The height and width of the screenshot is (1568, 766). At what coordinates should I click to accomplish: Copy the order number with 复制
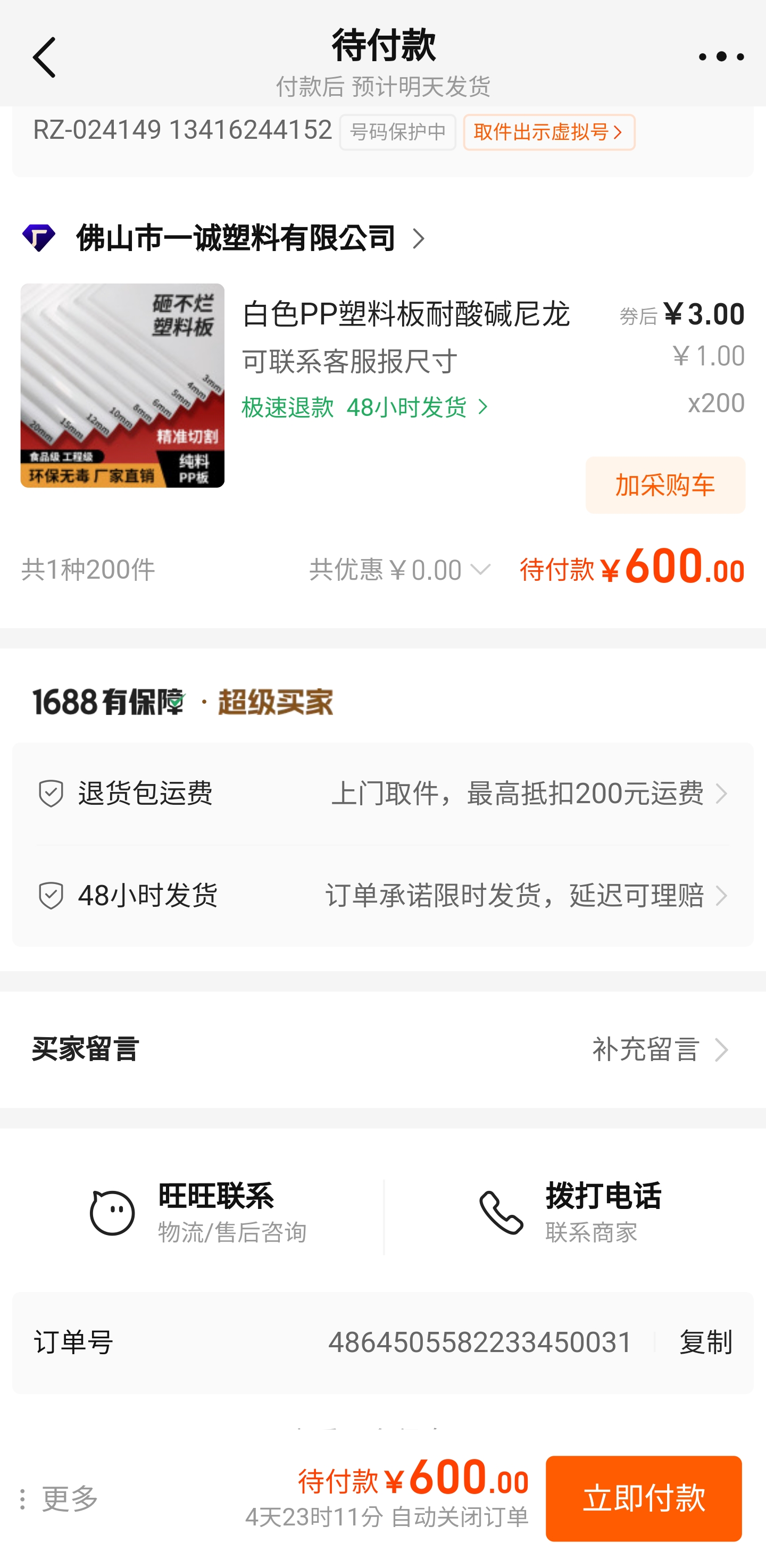coord(705,1342)
